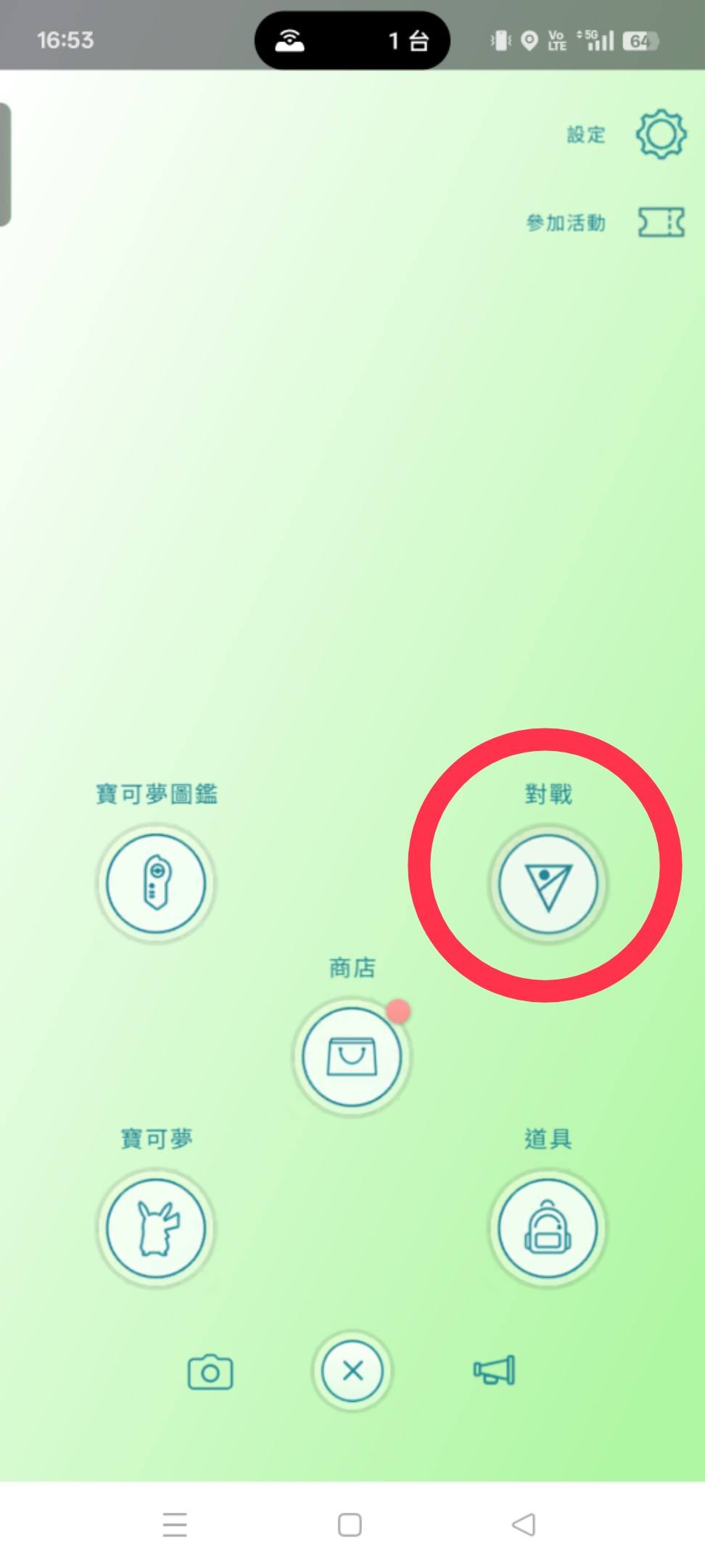The image size is (705, 1568).
Task: Open 道具 items bag
Action: click(x=548, y=1228)
